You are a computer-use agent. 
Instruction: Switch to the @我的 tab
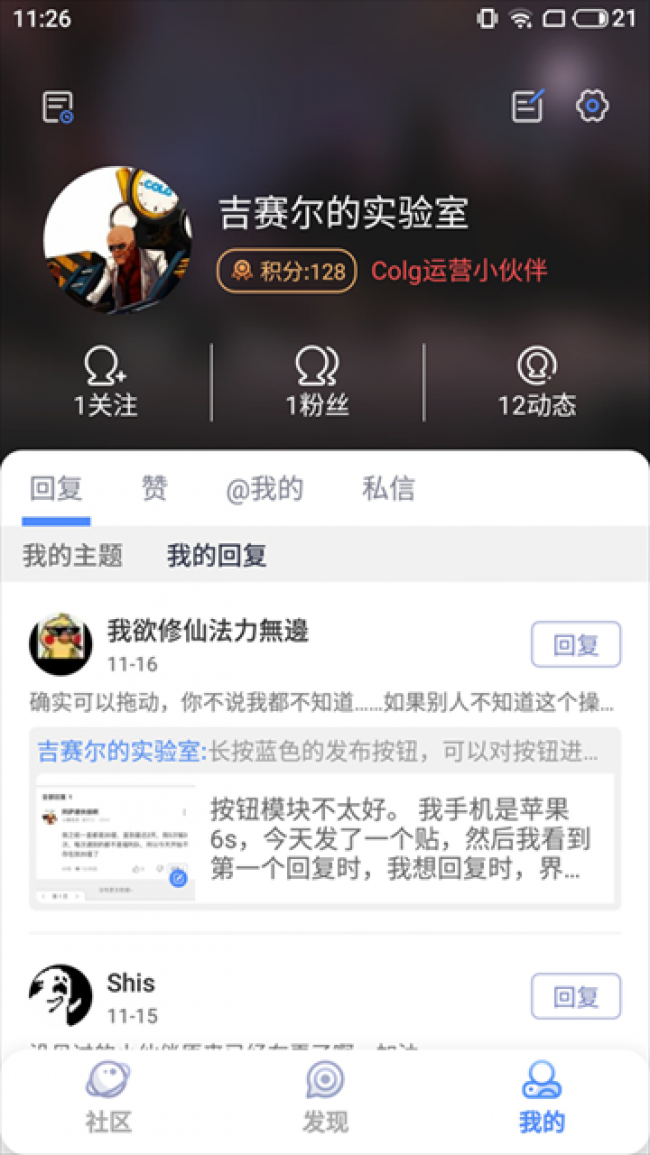pyautogui.click(x=264, y=488)
